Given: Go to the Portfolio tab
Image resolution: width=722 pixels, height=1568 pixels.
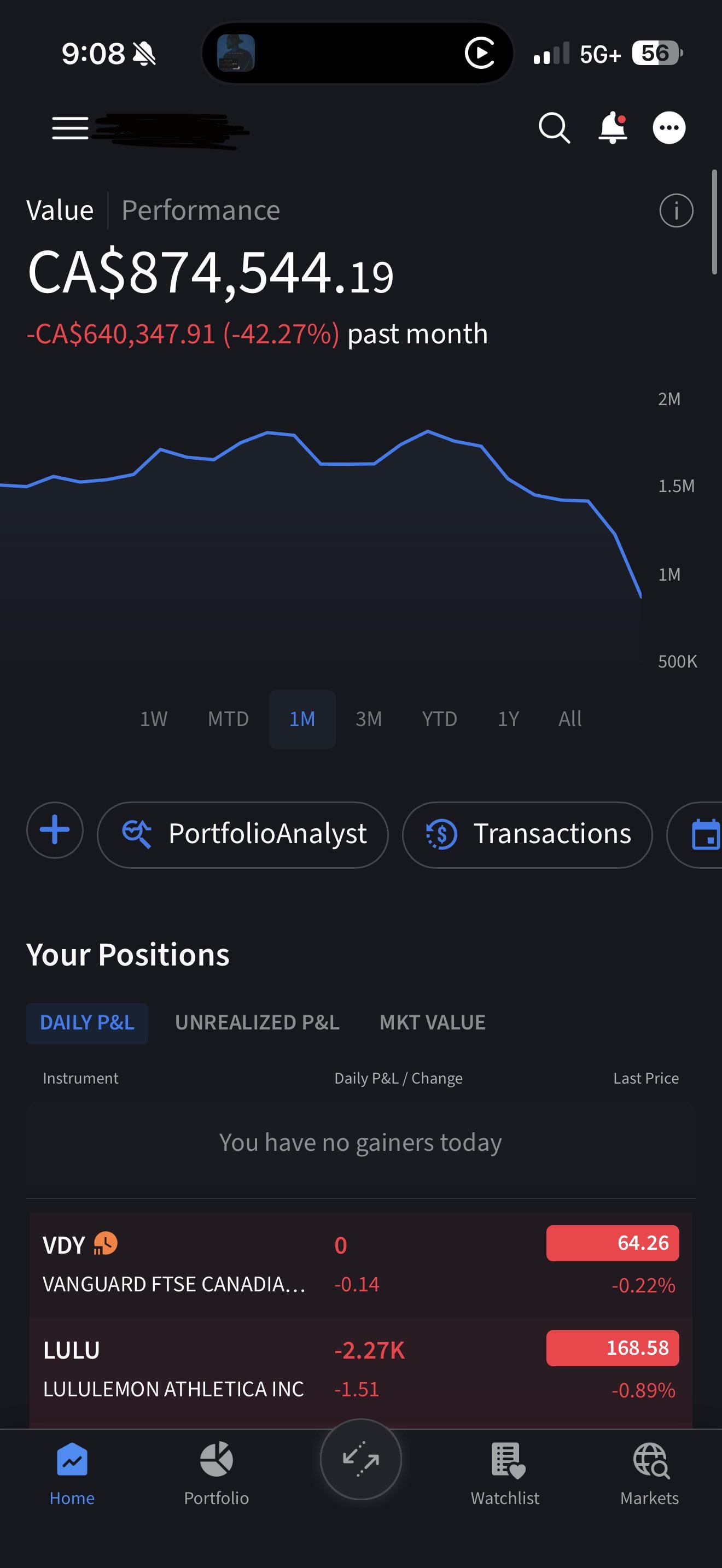Looking at the screenshot, I should coord(216,1472).
